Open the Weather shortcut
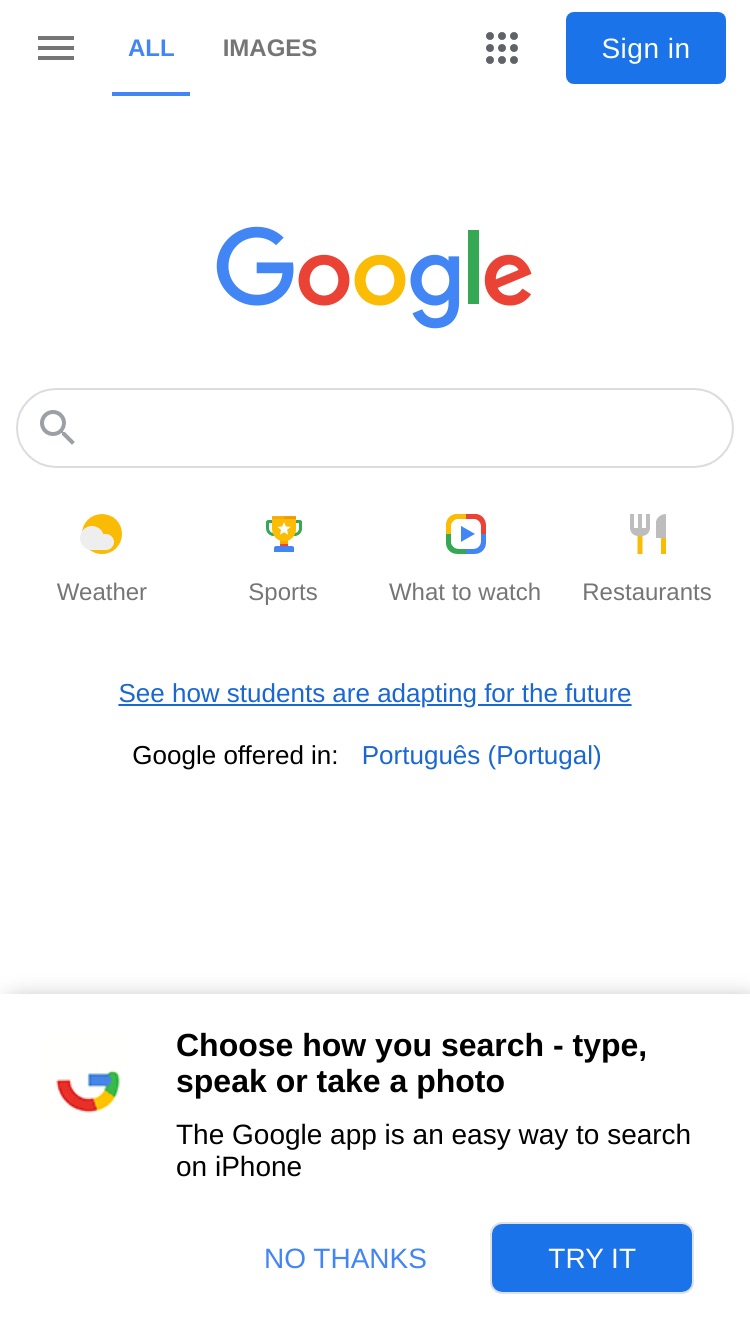750x1334 pixels. click(102, 559)
